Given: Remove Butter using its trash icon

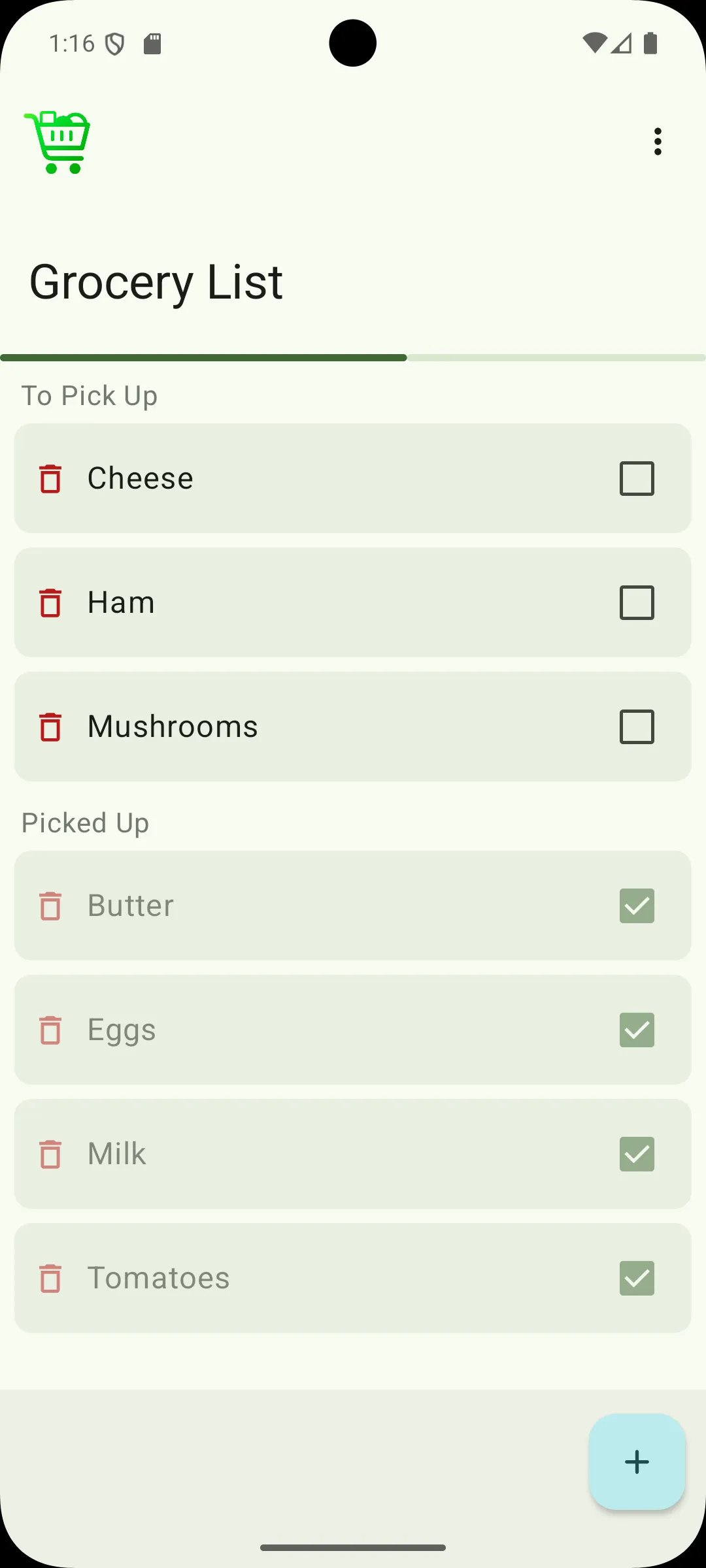Looking at the screenshot, I should coord(51,906).
